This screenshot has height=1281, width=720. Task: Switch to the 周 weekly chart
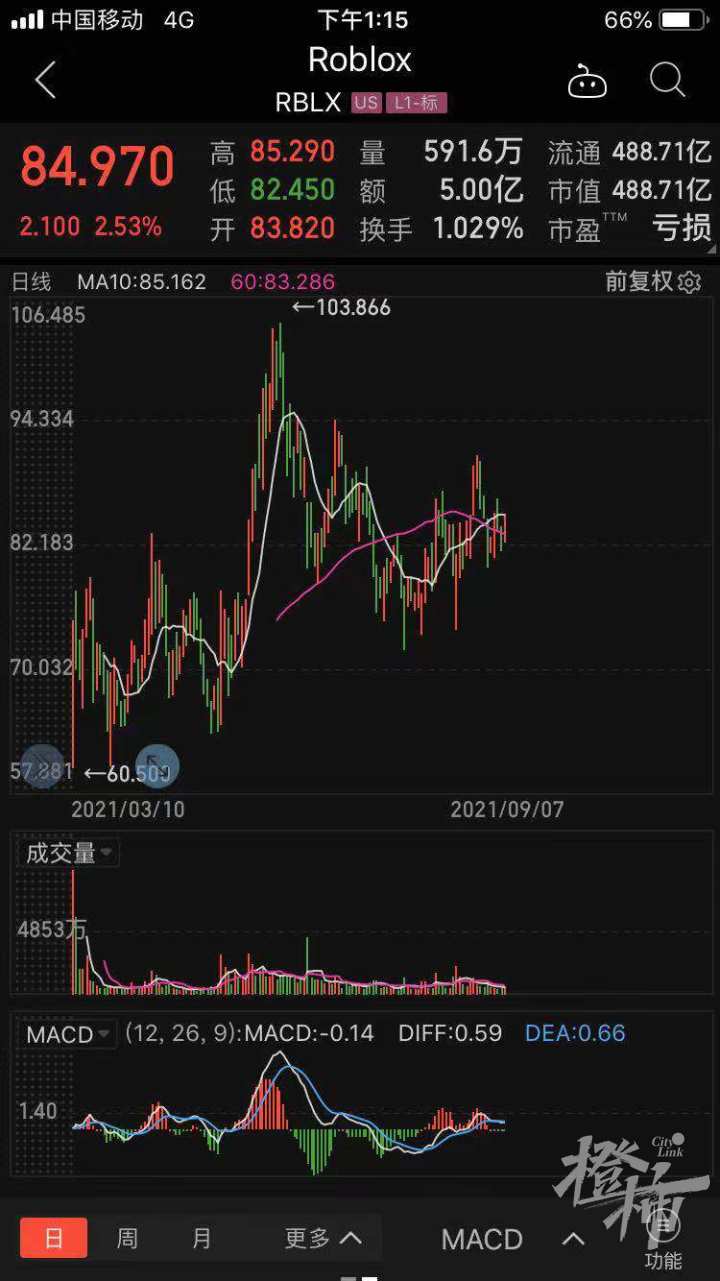click(128, 1238)
